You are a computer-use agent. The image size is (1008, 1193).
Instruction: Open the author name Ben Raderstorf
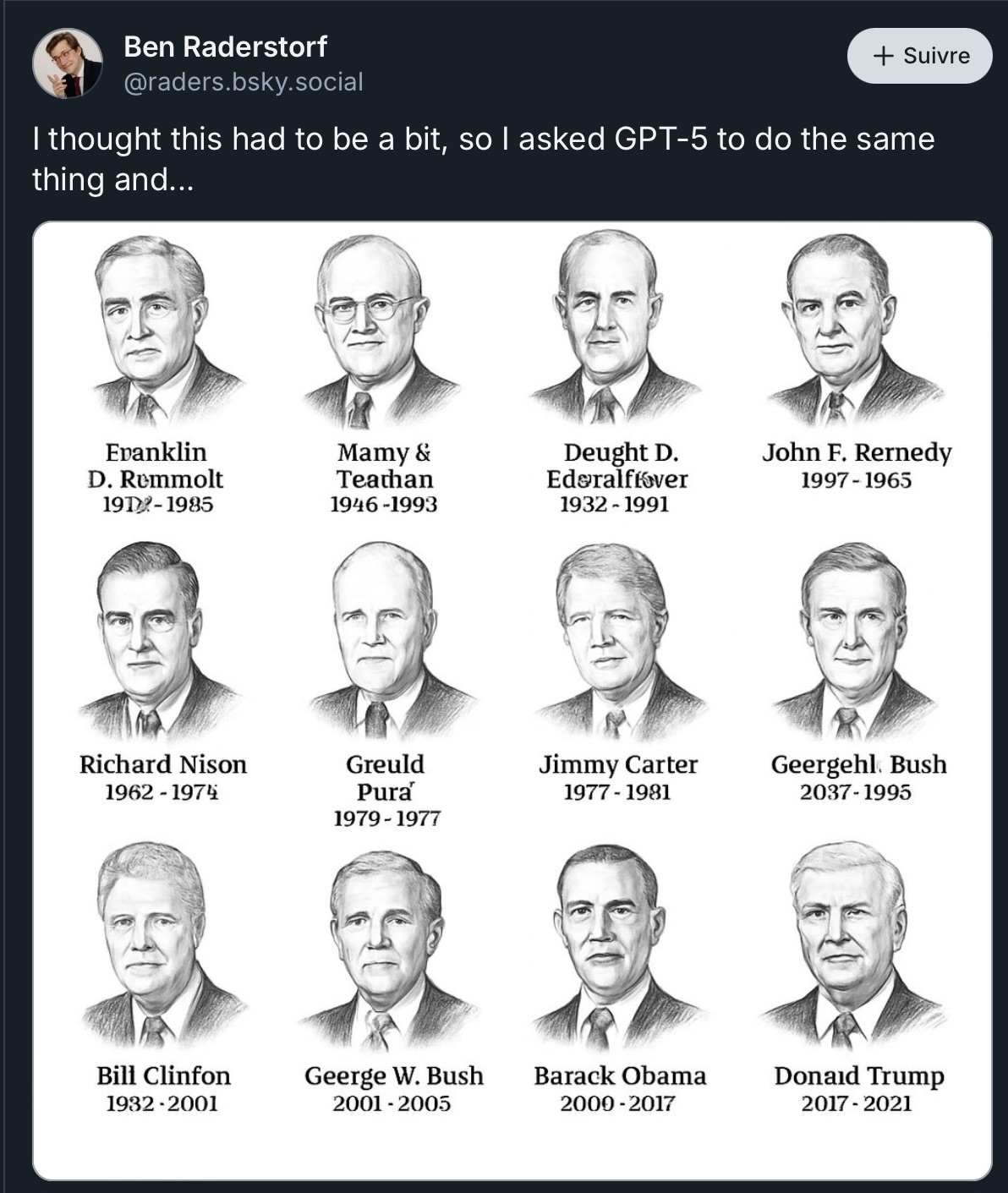pyautogui.click(x=225, y=47)
